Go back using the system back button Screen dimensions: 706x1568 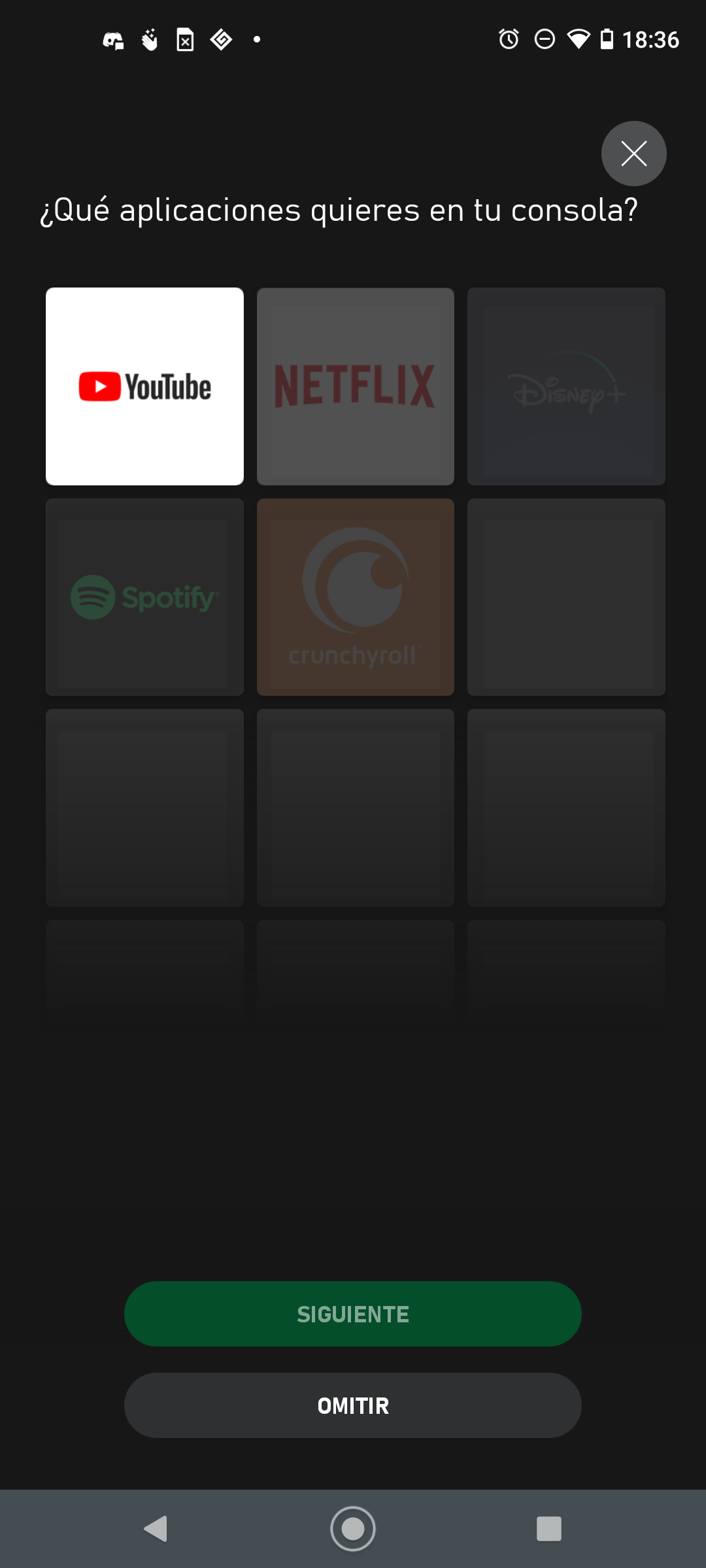(156, 1529)
